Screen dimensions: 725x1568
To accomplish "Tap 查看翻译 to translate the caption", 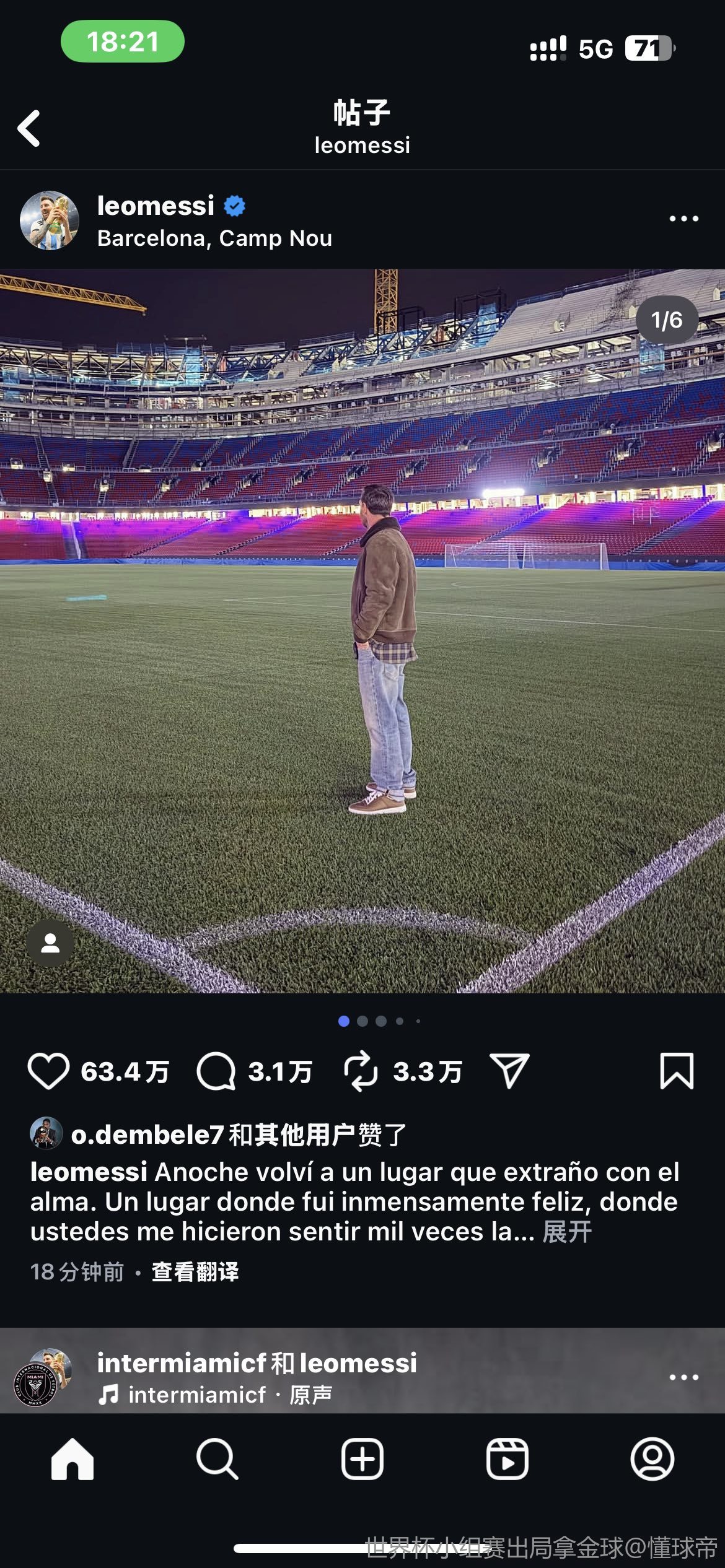I will 195,1272.
